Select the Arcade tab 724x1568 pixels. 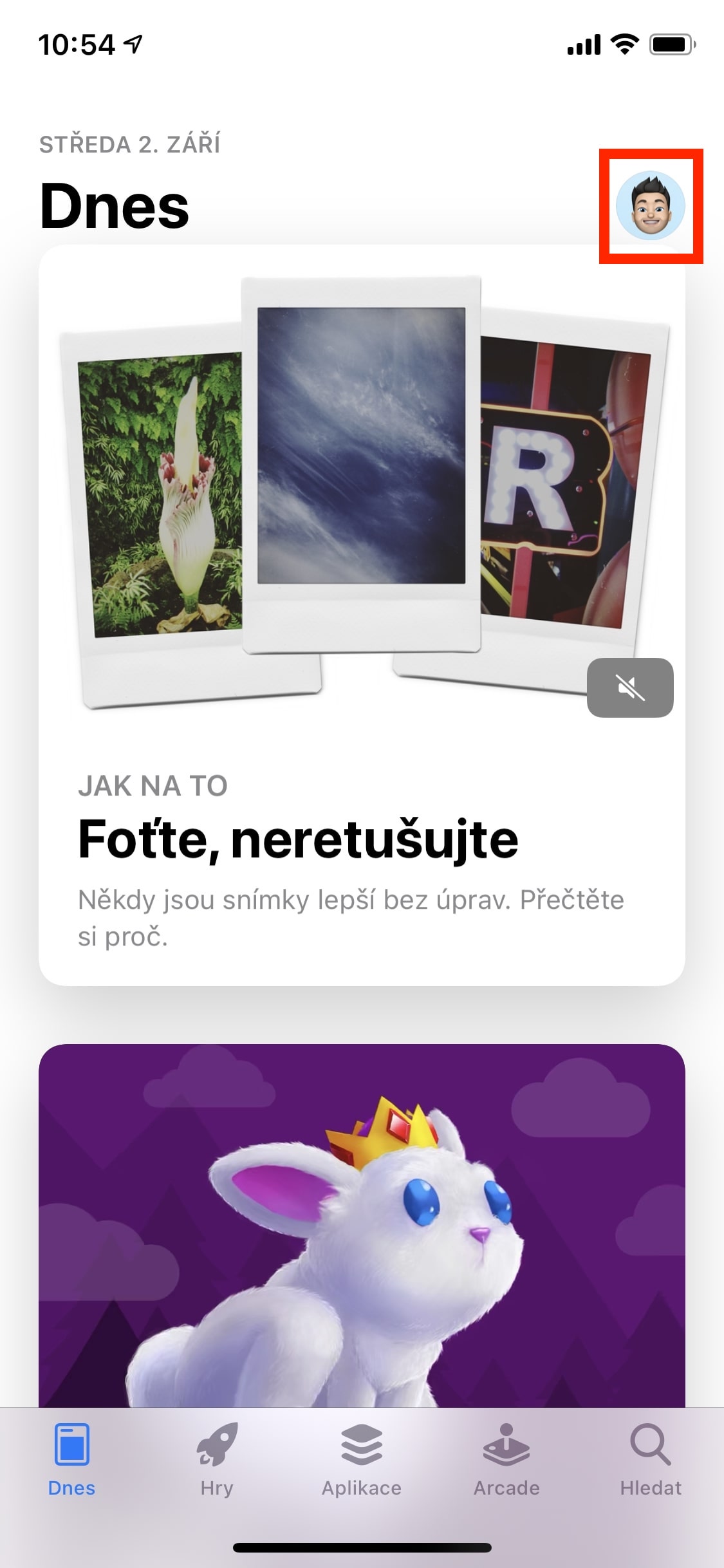click(506, 1460)
